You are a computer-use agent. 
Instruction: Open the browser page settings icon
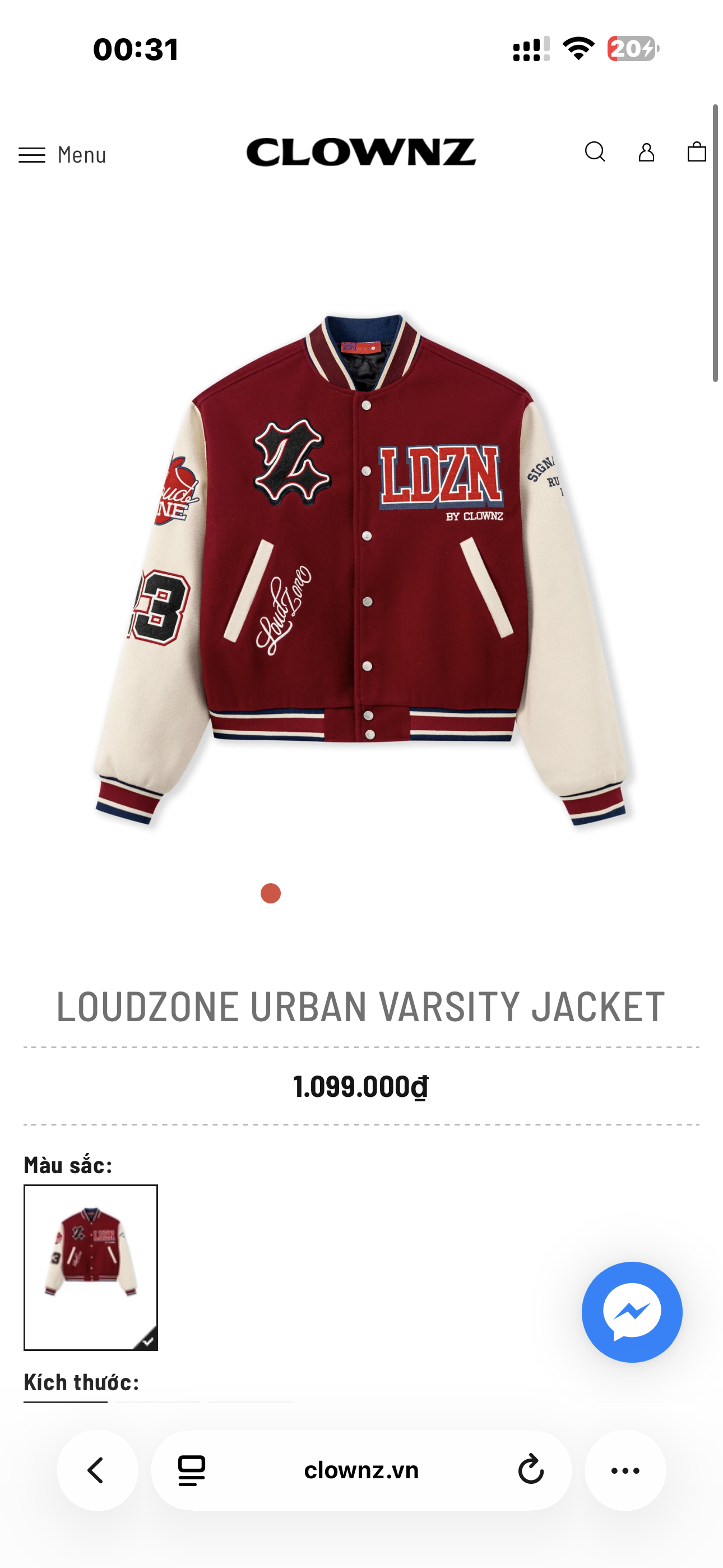tap(192, 1470)
